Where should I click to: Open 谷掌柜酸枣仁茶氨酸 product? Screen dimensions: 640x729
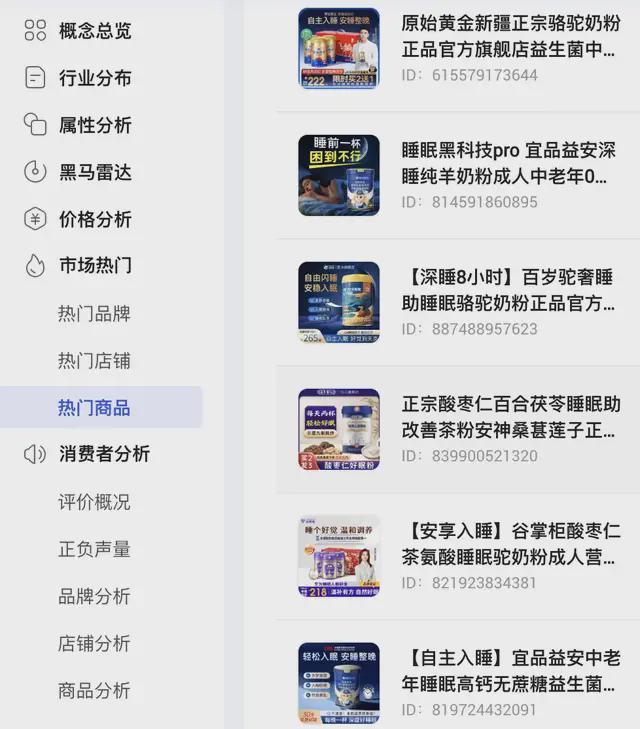(510, 544)
